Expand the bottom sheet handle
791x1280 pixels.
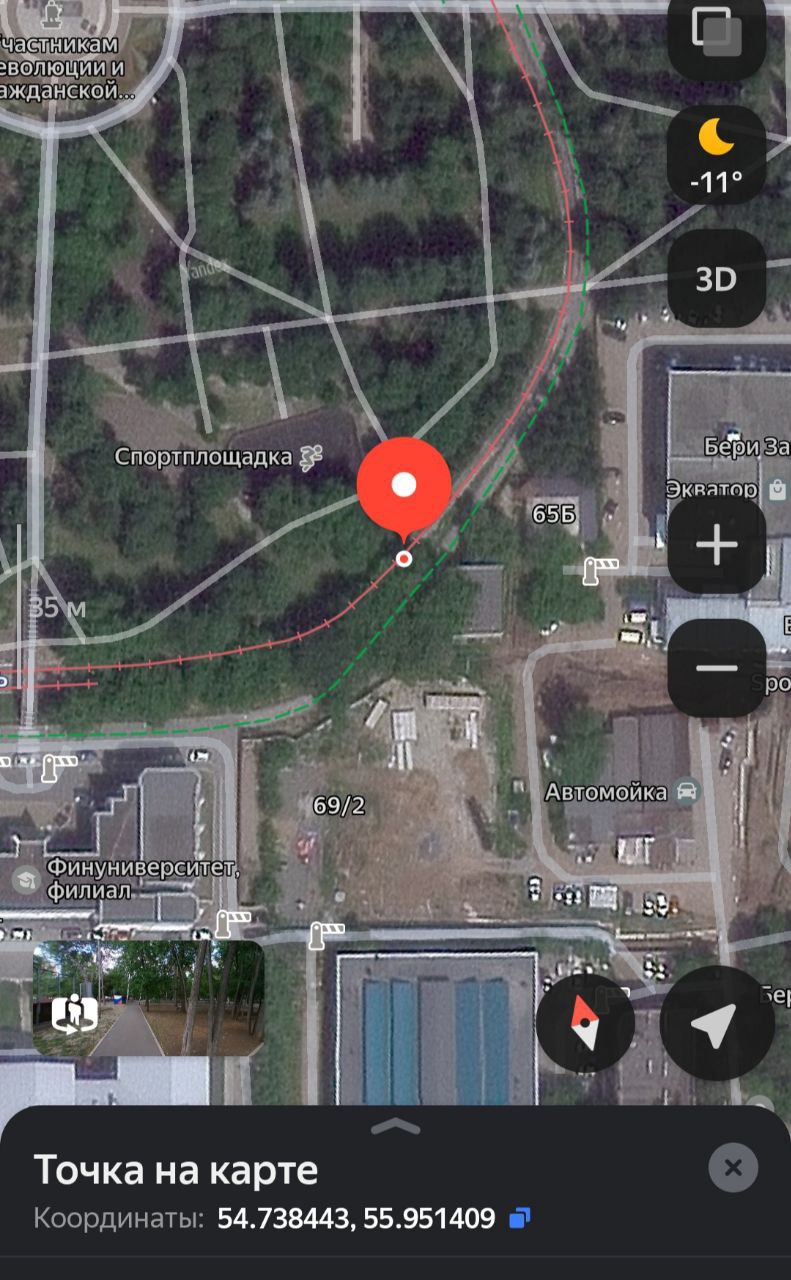(x=396, y=1127)
